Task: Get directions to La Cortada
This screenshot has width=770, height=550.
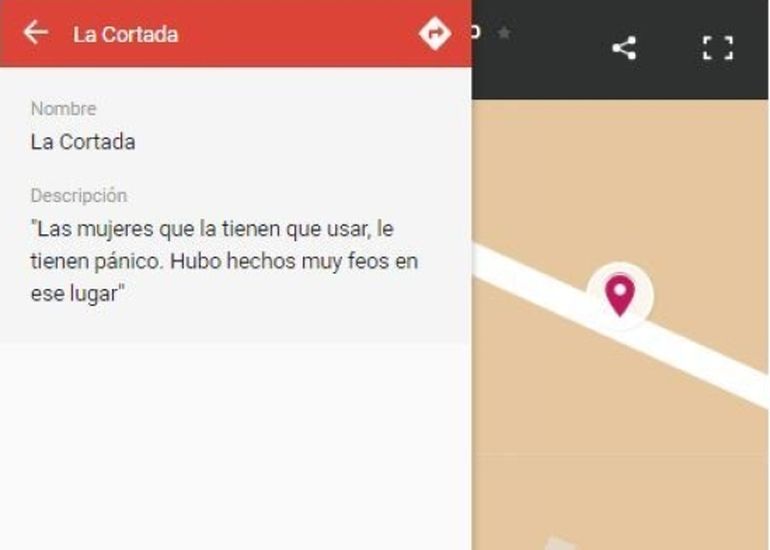Action: coord(434,33)
